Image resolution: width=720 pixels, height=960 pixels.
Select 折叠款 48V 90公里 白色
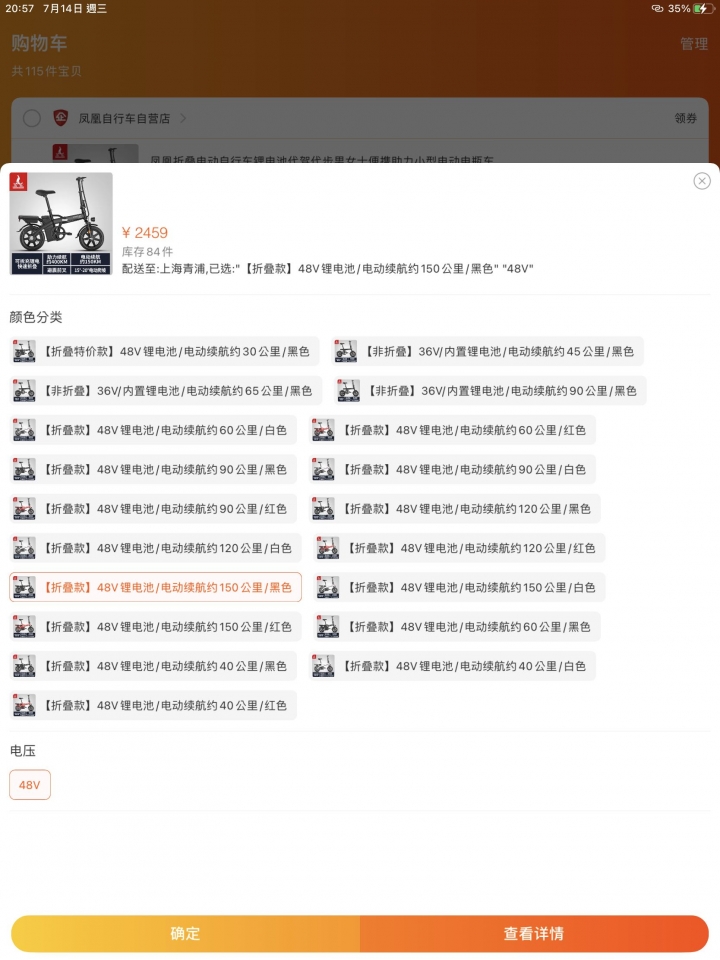point(452,469)
